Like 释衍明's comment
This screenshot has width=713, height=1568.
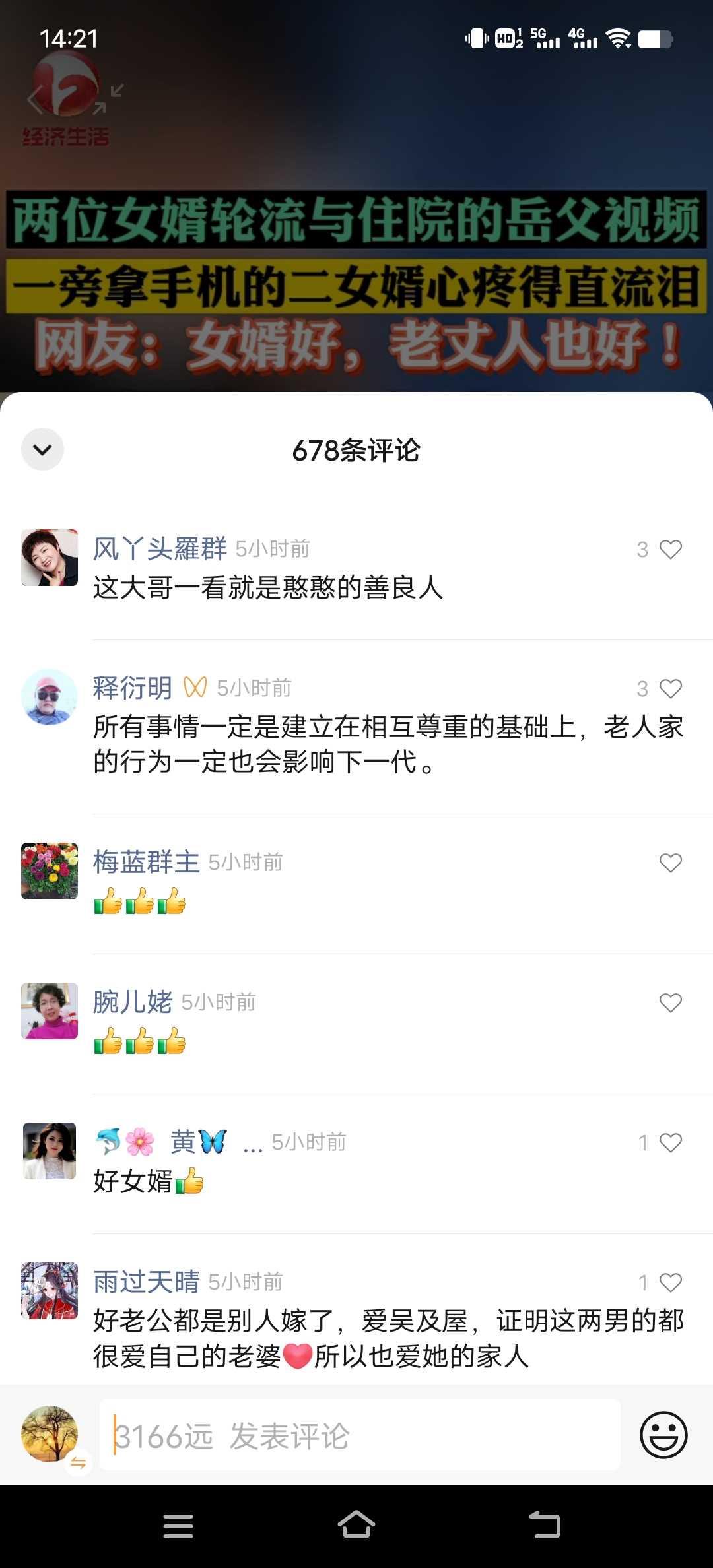coord(670,688)
